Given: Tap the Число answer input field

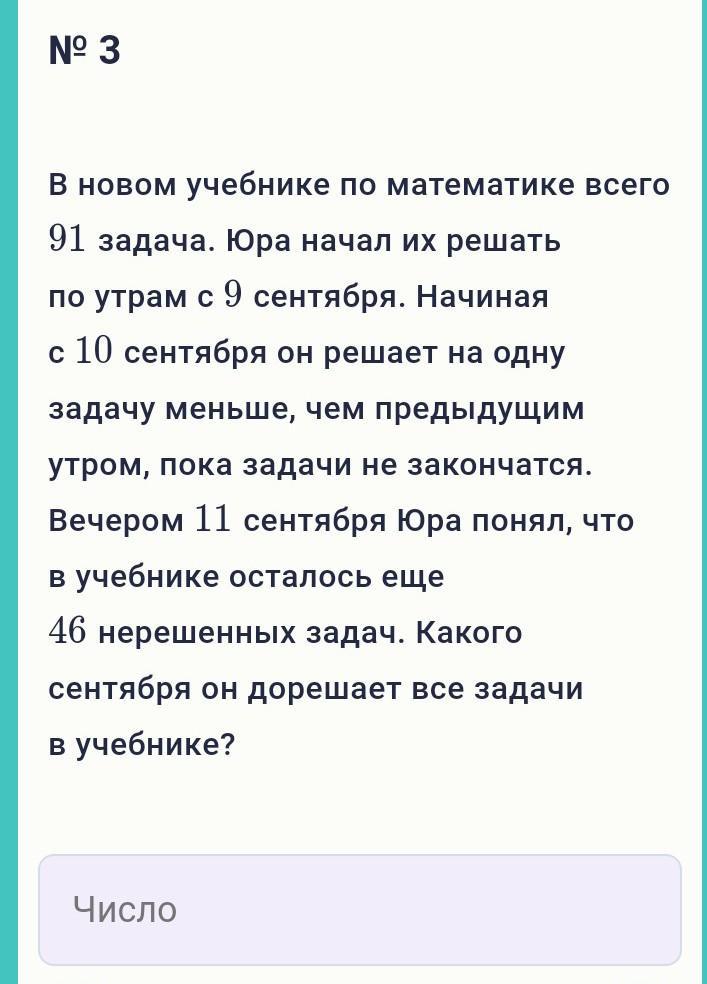Looking at the screenshot, I should coord(360,909).
